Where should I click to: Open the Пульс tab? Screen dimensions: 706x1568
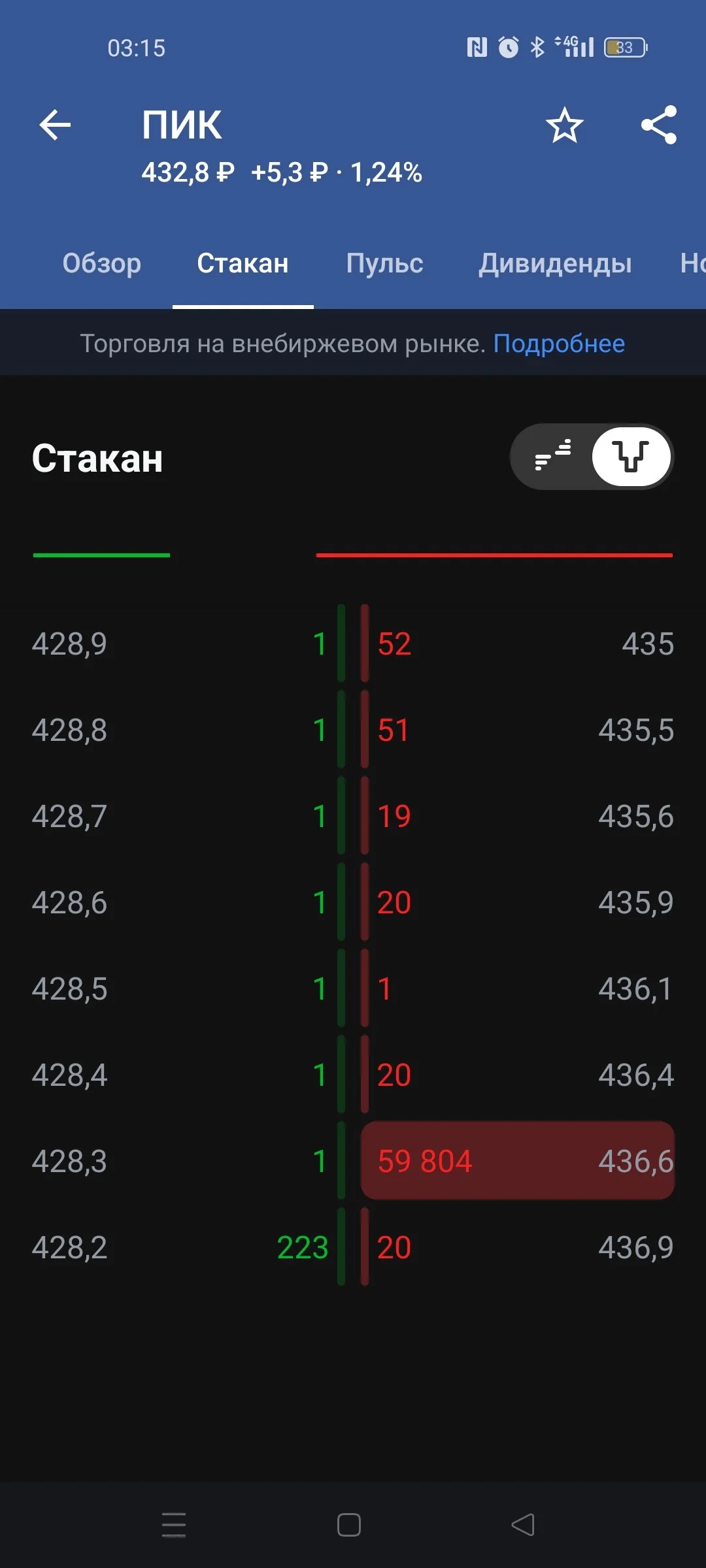coord(384,263)
